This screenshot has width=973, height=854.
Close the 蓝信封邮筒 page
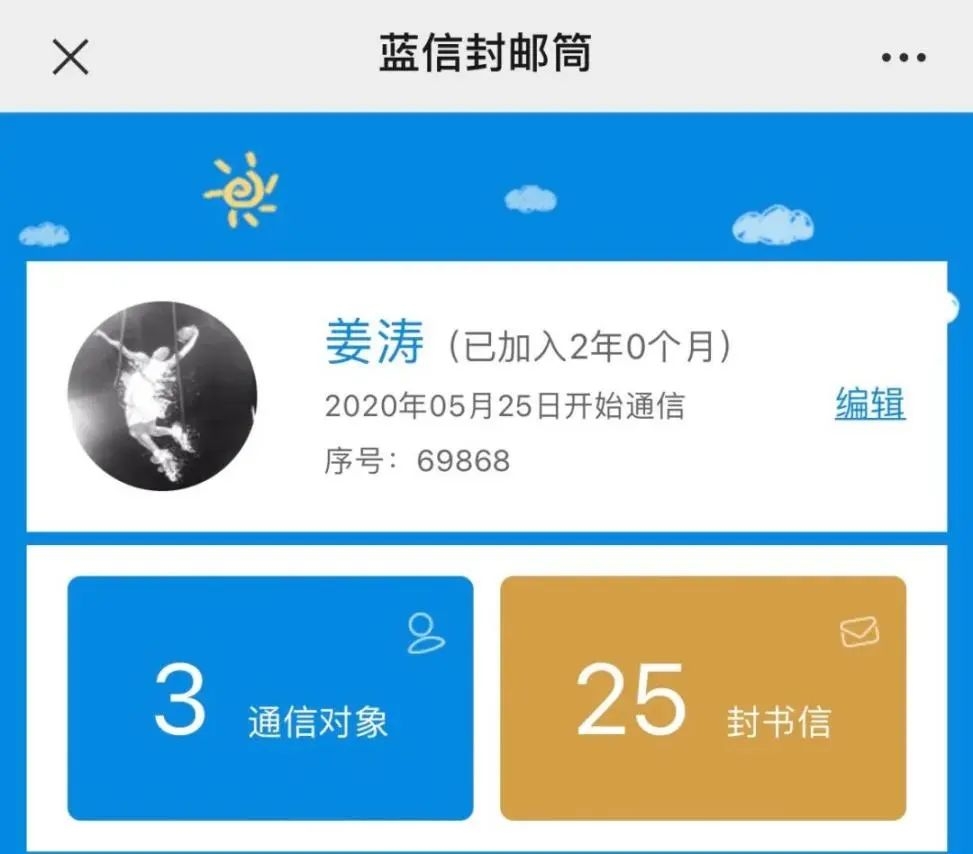[71, 57]
